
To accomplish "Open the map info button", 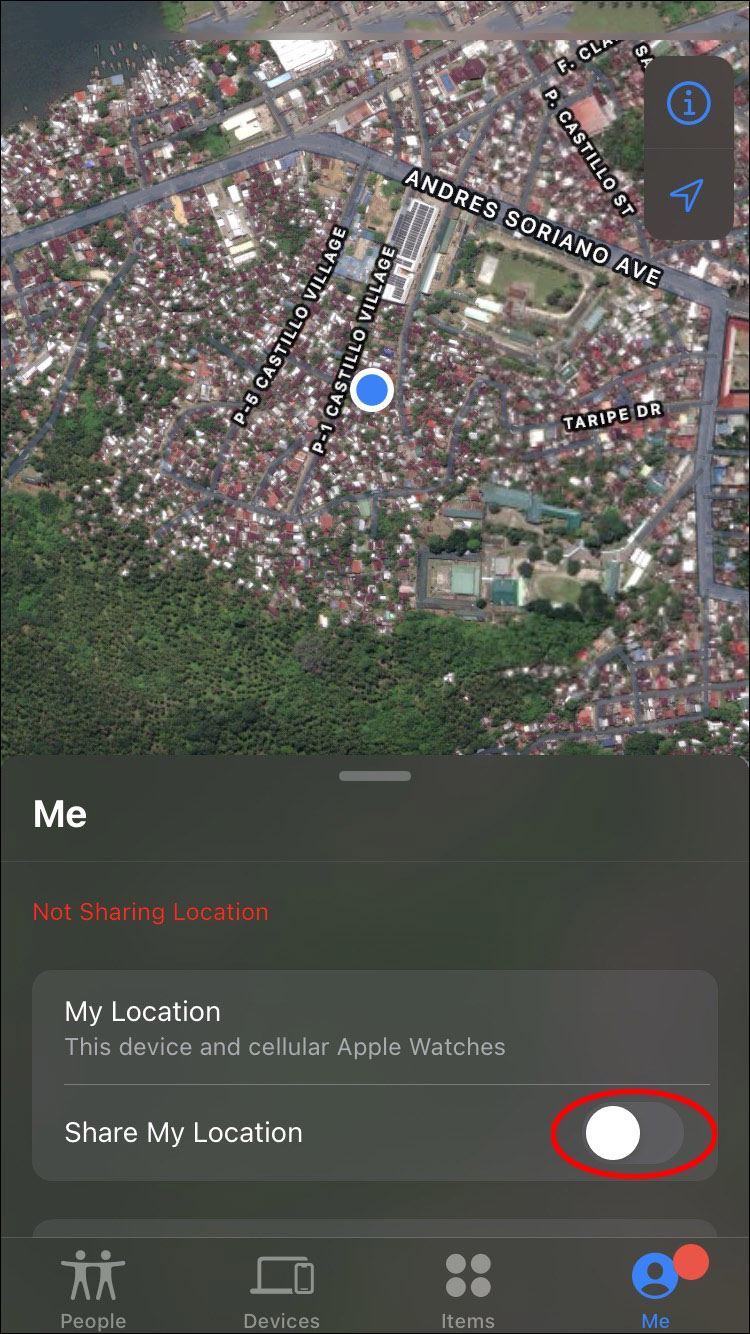I will click(x=688, y=103).
